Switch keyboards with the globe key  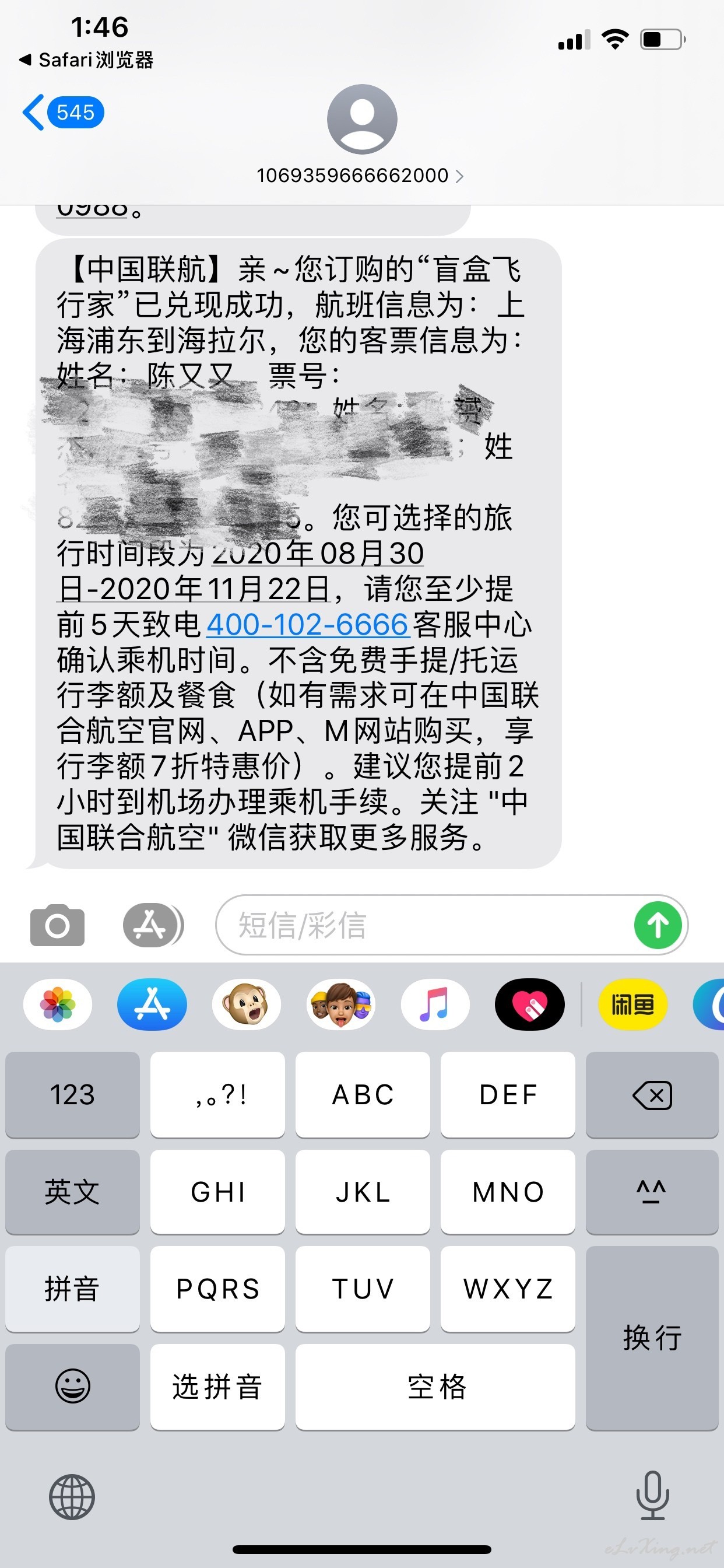tap(72, 1497)
